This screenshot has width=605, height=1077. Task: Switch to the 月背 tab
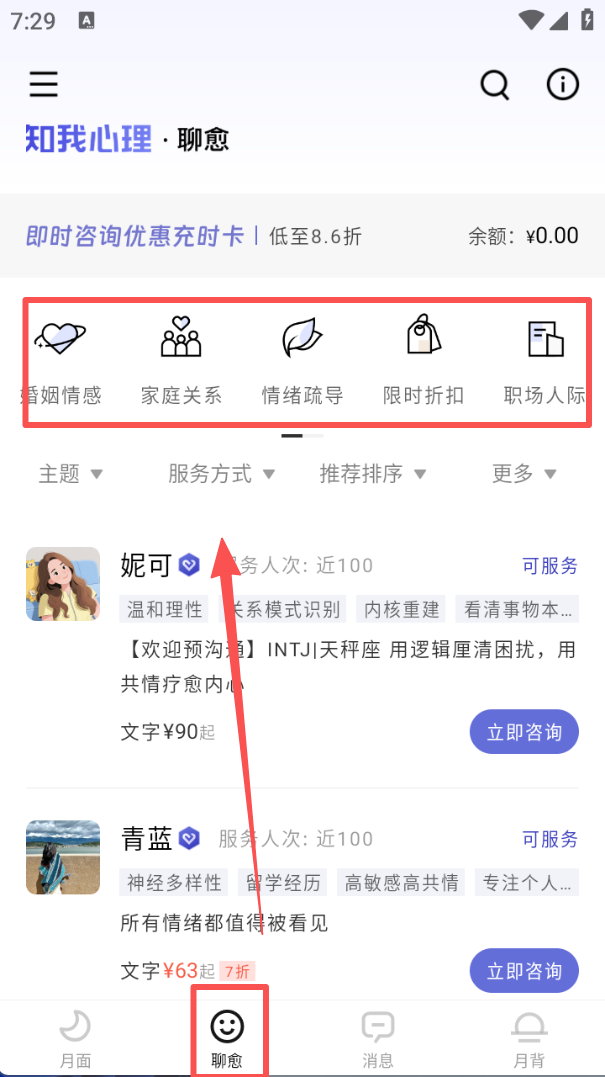click(529, 1037)
